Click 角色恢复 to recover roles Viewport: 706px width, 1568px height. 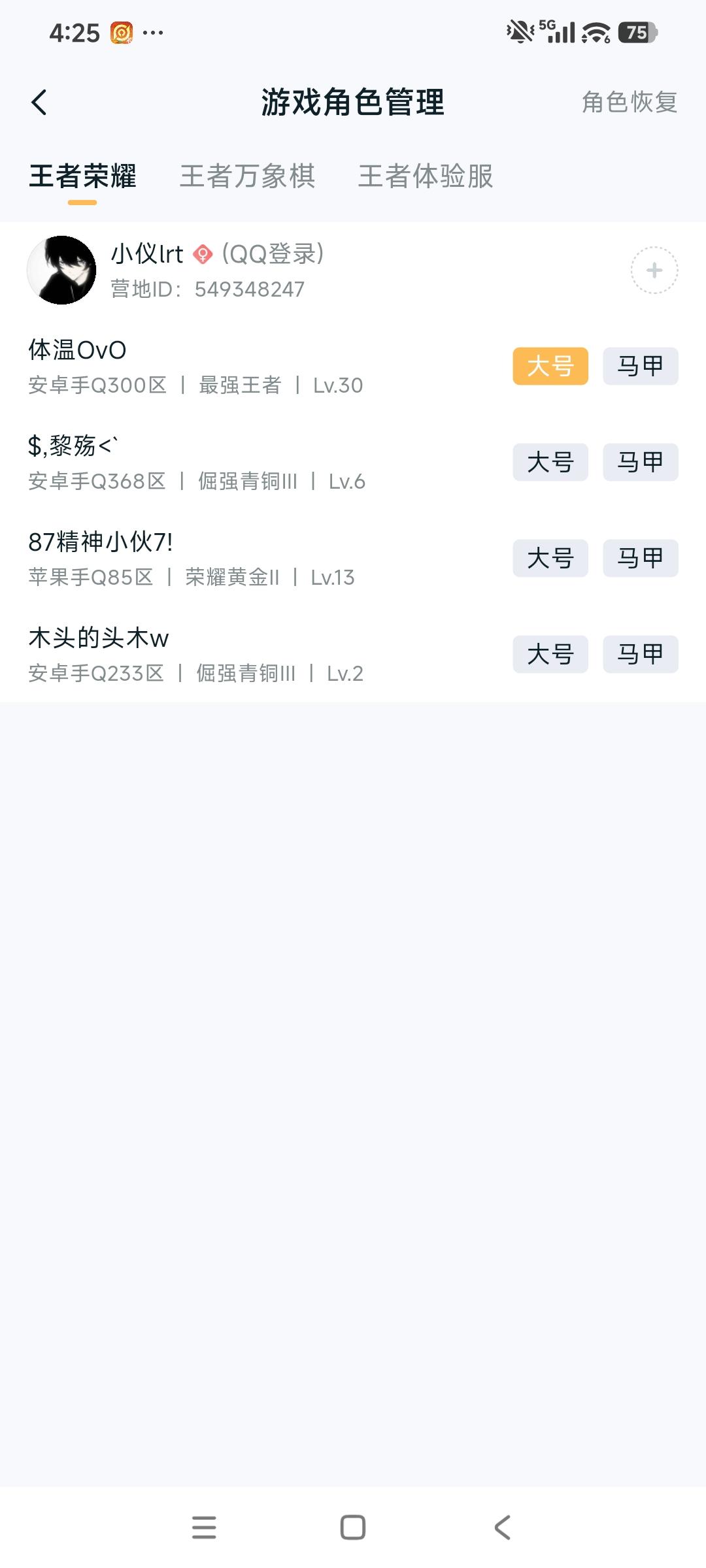[628, 103]
